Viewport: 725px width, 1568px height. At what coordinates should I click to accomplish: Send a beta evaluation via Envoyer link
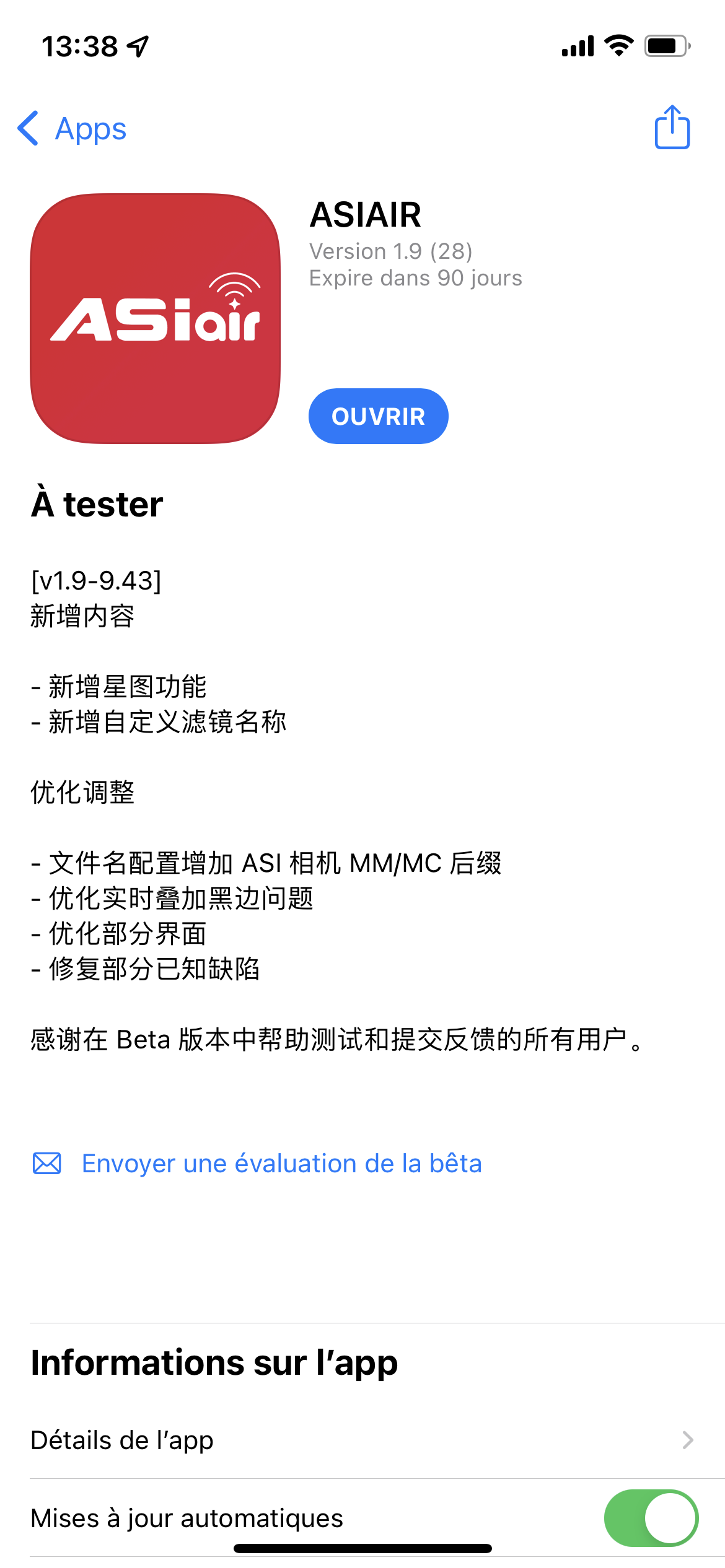281,1164
